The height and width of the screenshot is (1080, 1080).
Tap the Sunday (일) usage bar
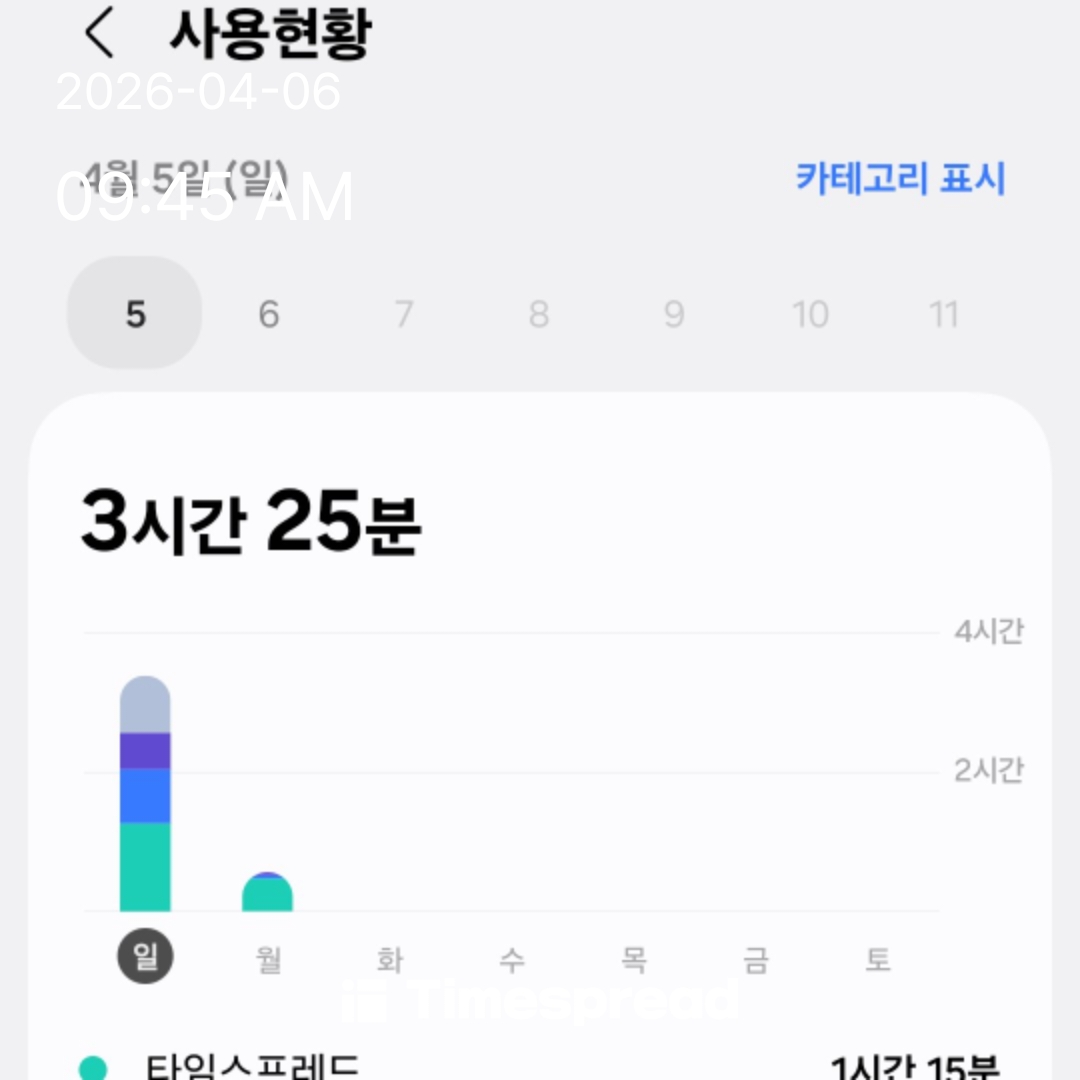tap(145, 794)
